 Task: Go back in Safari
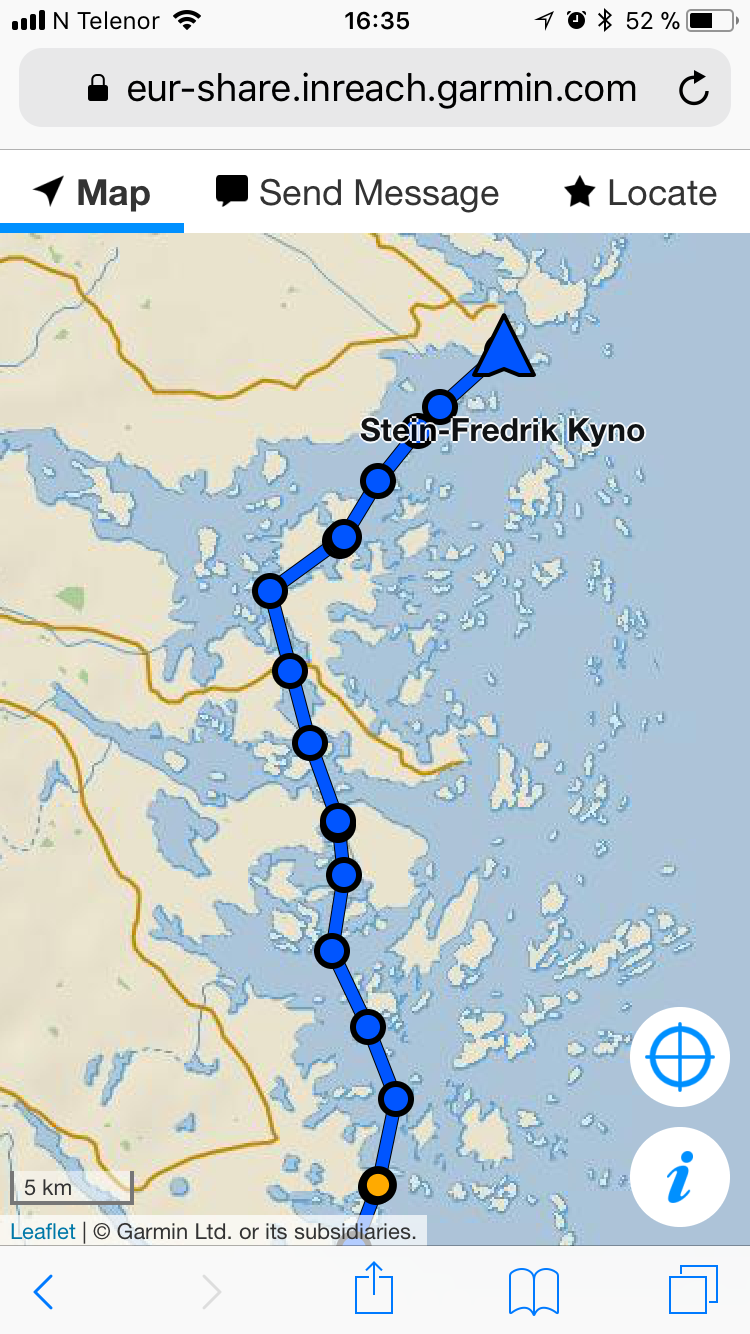(43, 1291)
